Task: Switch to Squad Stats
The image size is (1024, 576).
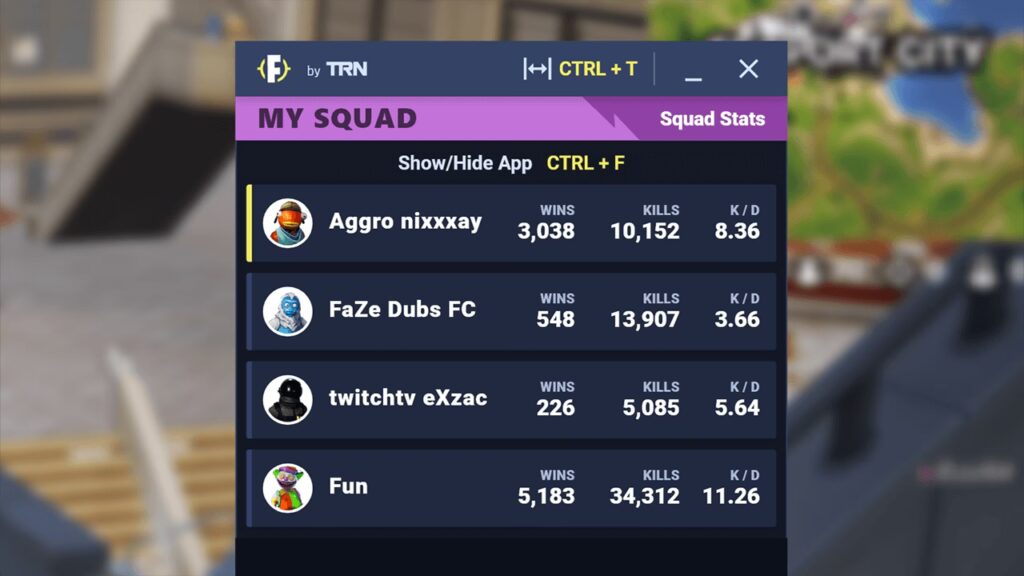Action: tap(711, 119)
